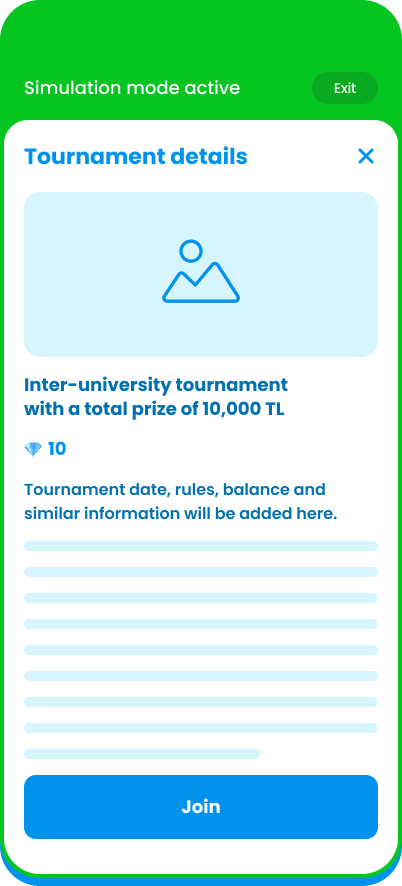
Task: Exit simulation mode
Action: click(x=344, y=88)
